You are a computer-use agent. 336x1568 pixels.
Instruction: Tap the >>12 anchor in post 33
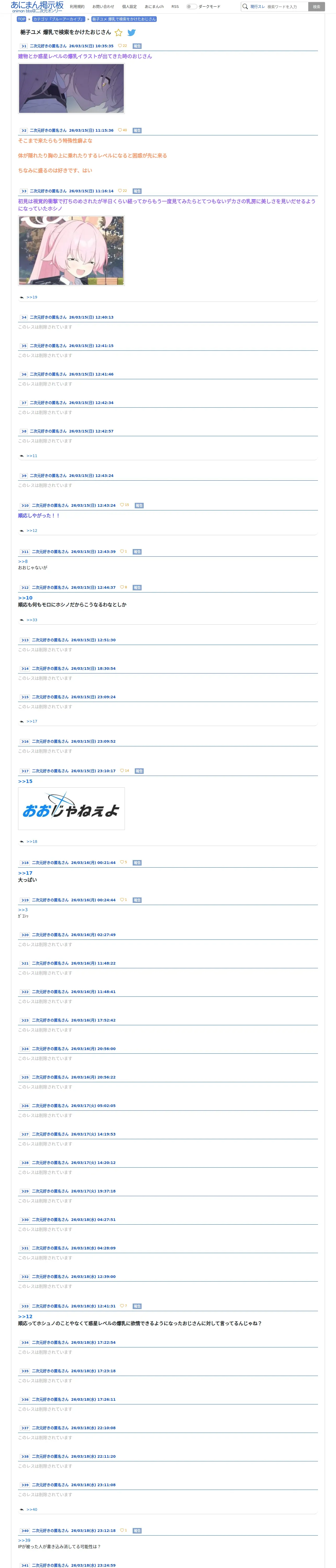pos(25,1316)
